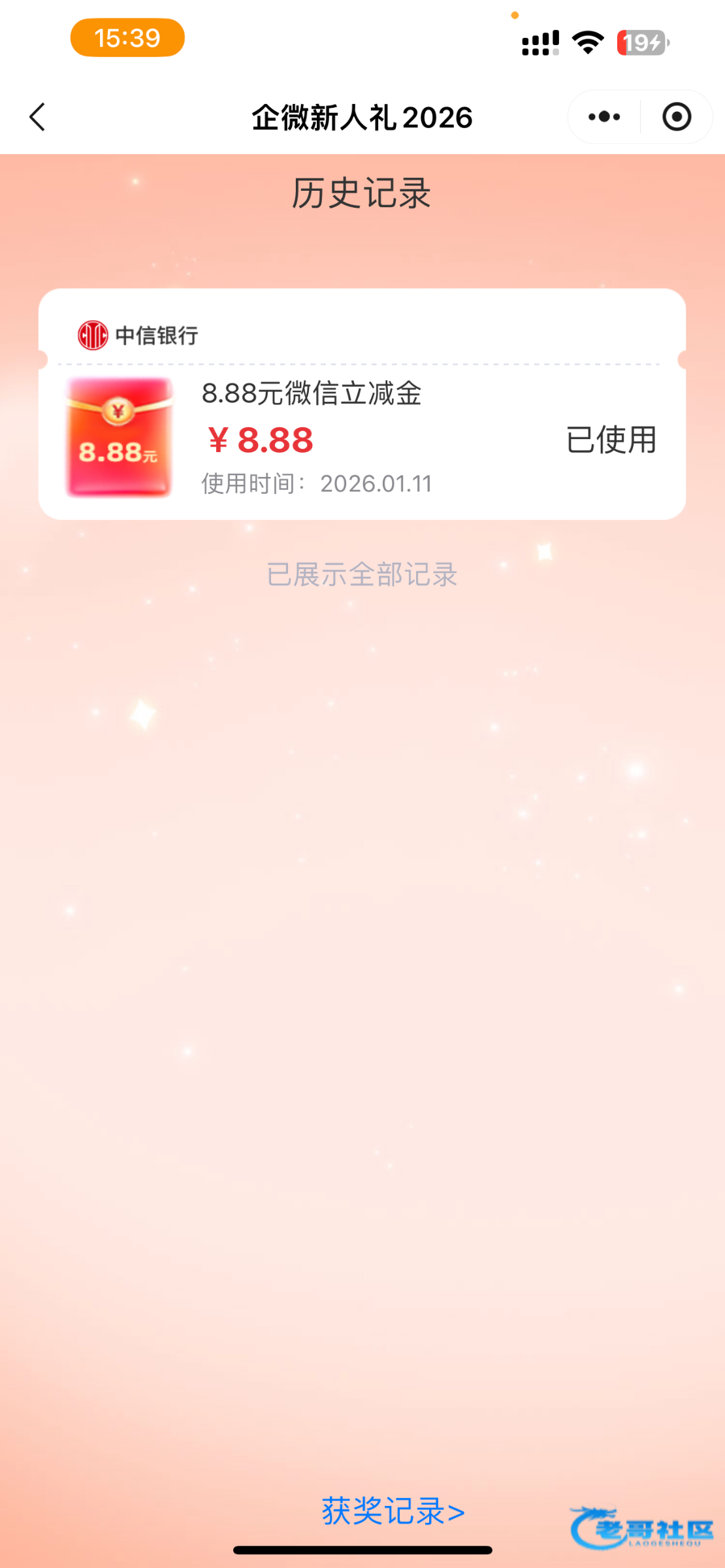Open the 获奖记录 link
This screenshot has width=725, height=1568.
tap(393, 1511)
